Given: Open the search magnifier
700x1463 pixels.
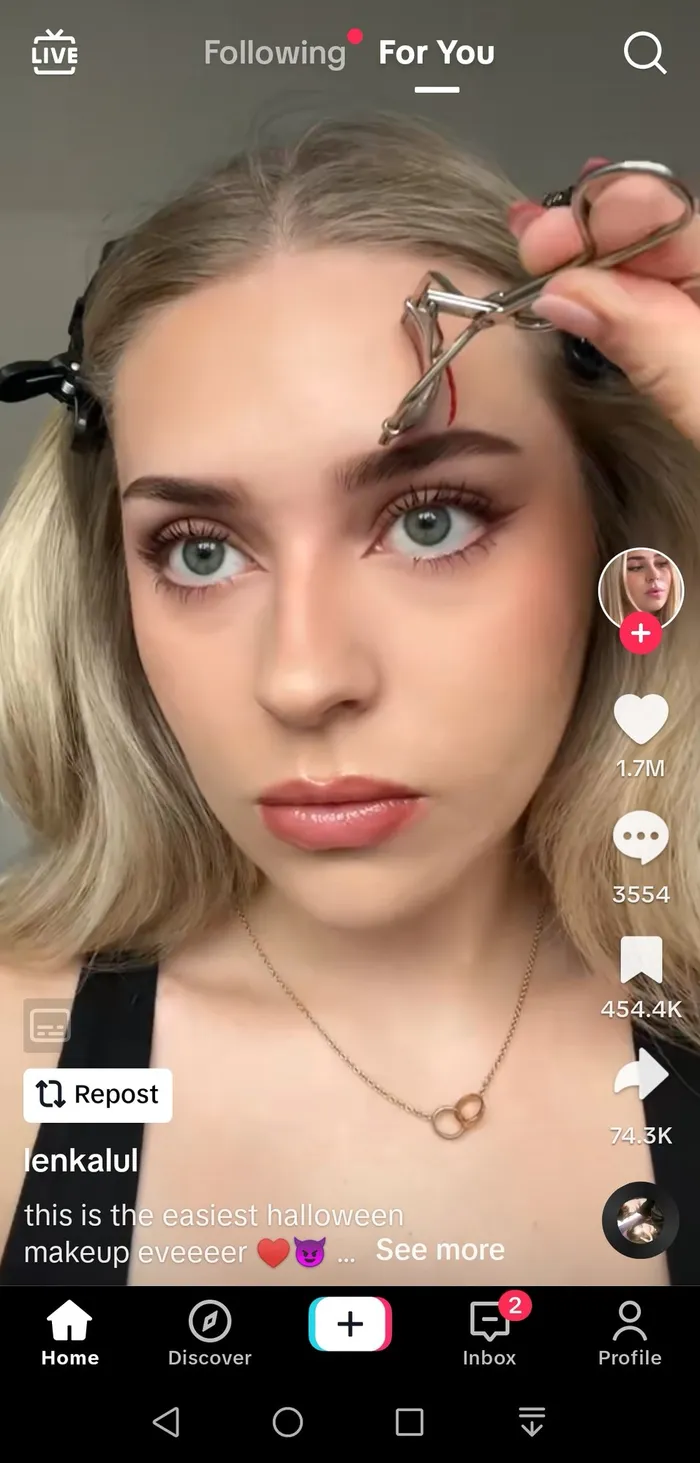Looking at the screenshot, I should click(x=645, y=52).
